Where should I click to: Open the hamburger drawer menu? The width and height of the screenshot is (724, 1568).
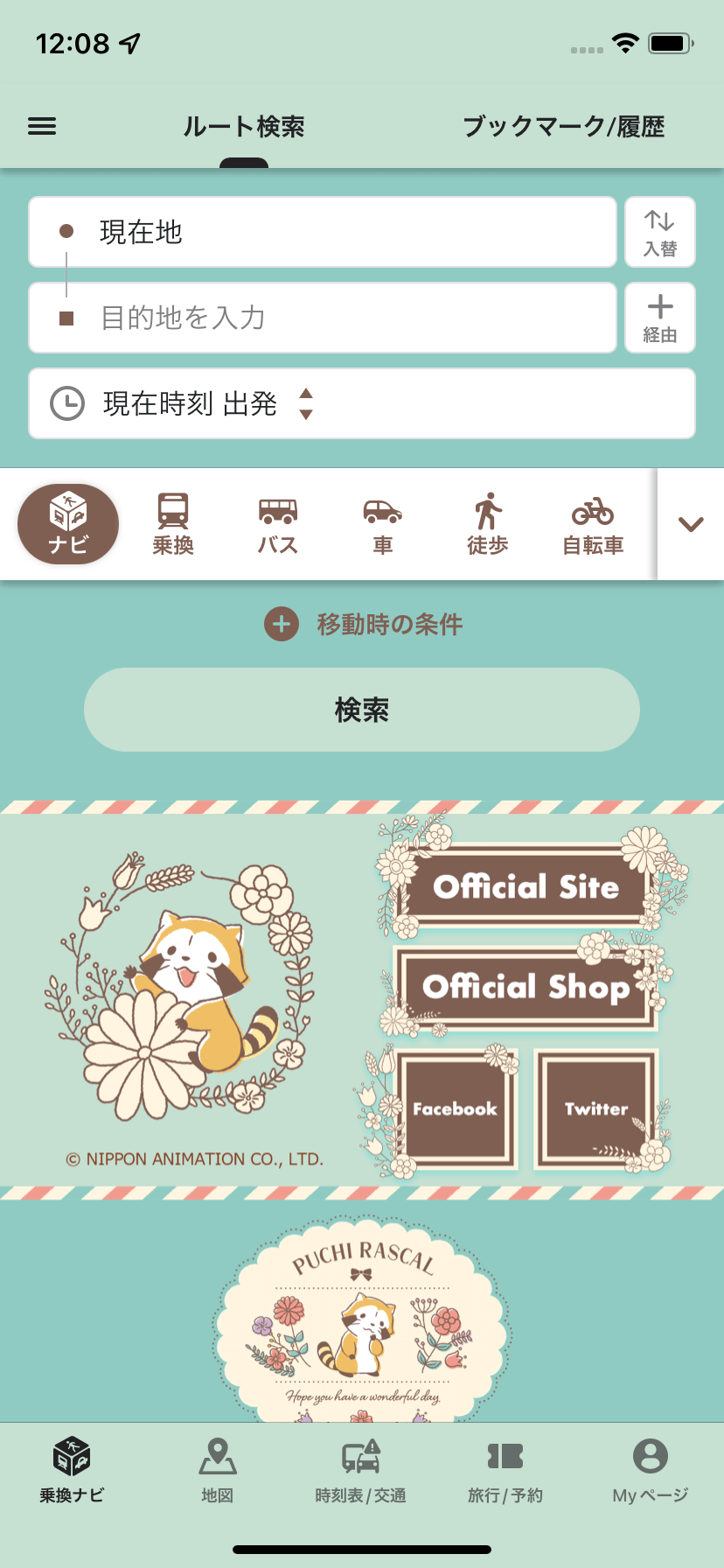tap(42, 127)
